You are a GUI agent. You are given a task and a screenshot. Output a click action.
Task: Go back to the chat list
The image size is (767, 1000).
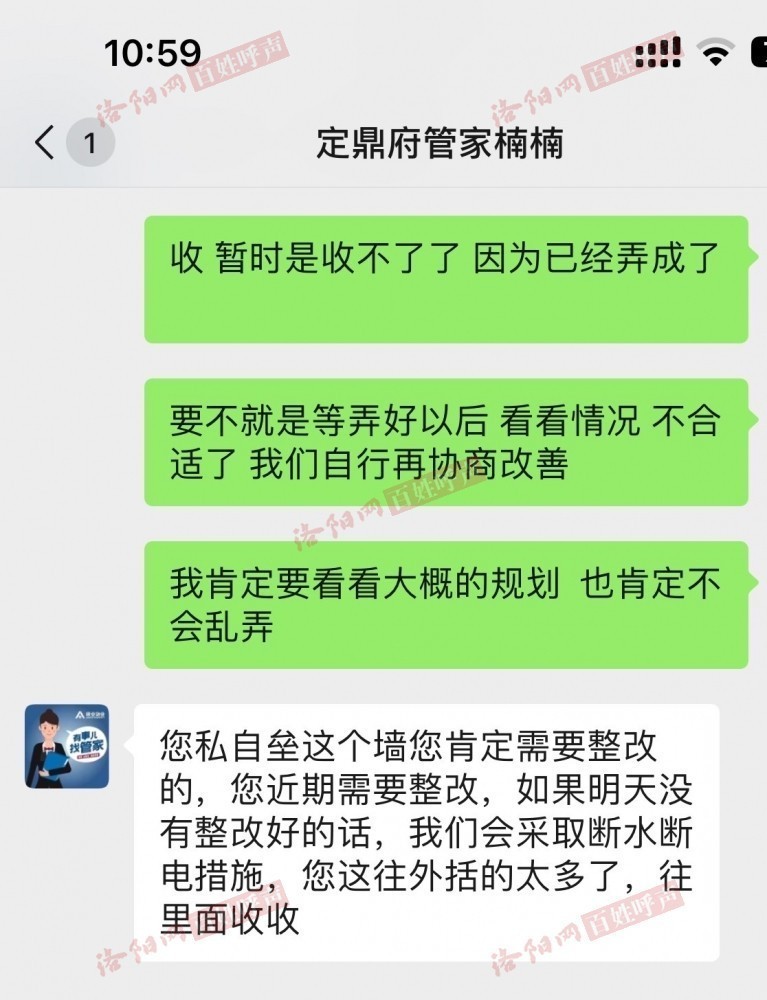tap(45, 143)
